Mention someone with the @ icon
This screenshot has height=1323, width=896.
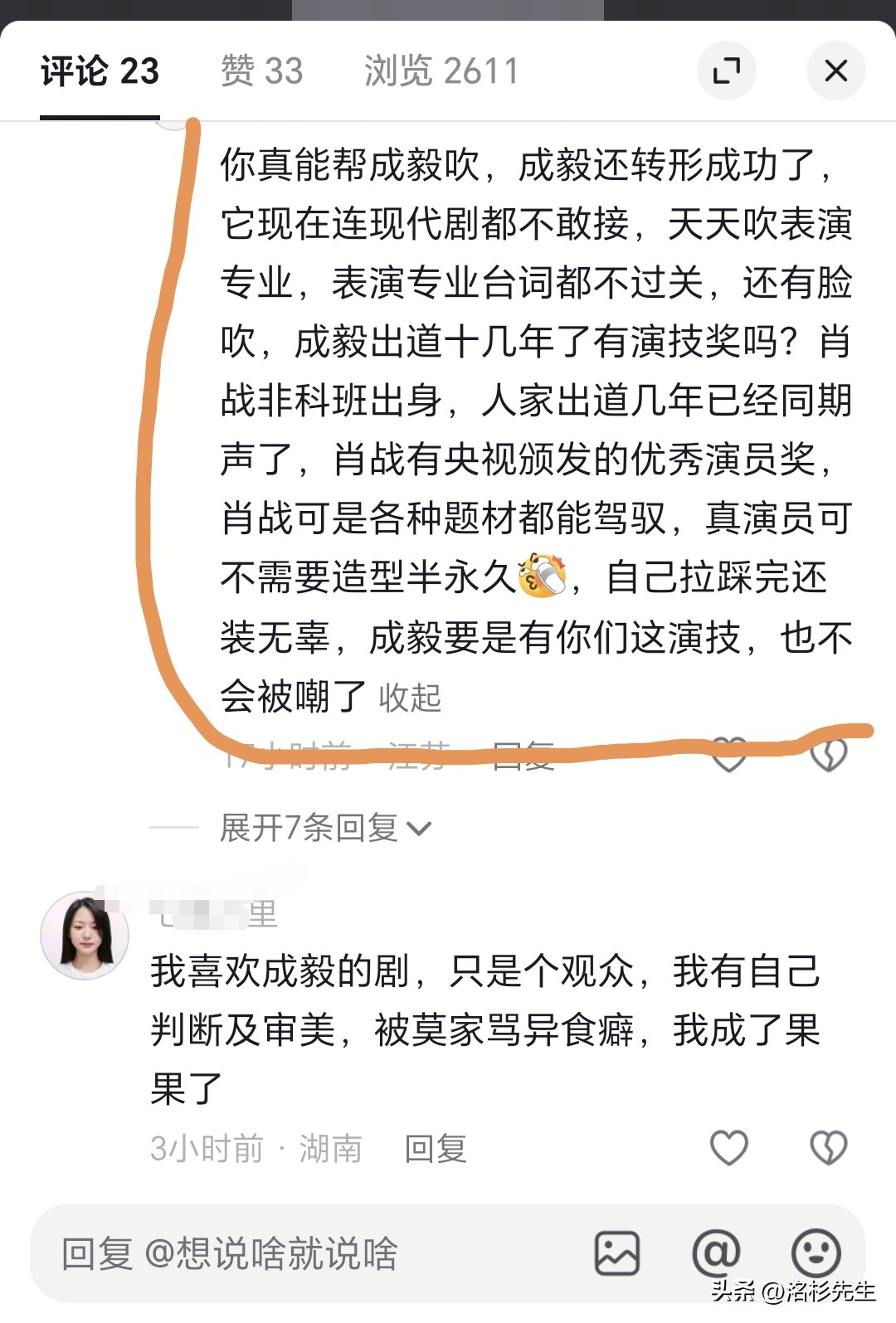click(x=716, y=1253)
